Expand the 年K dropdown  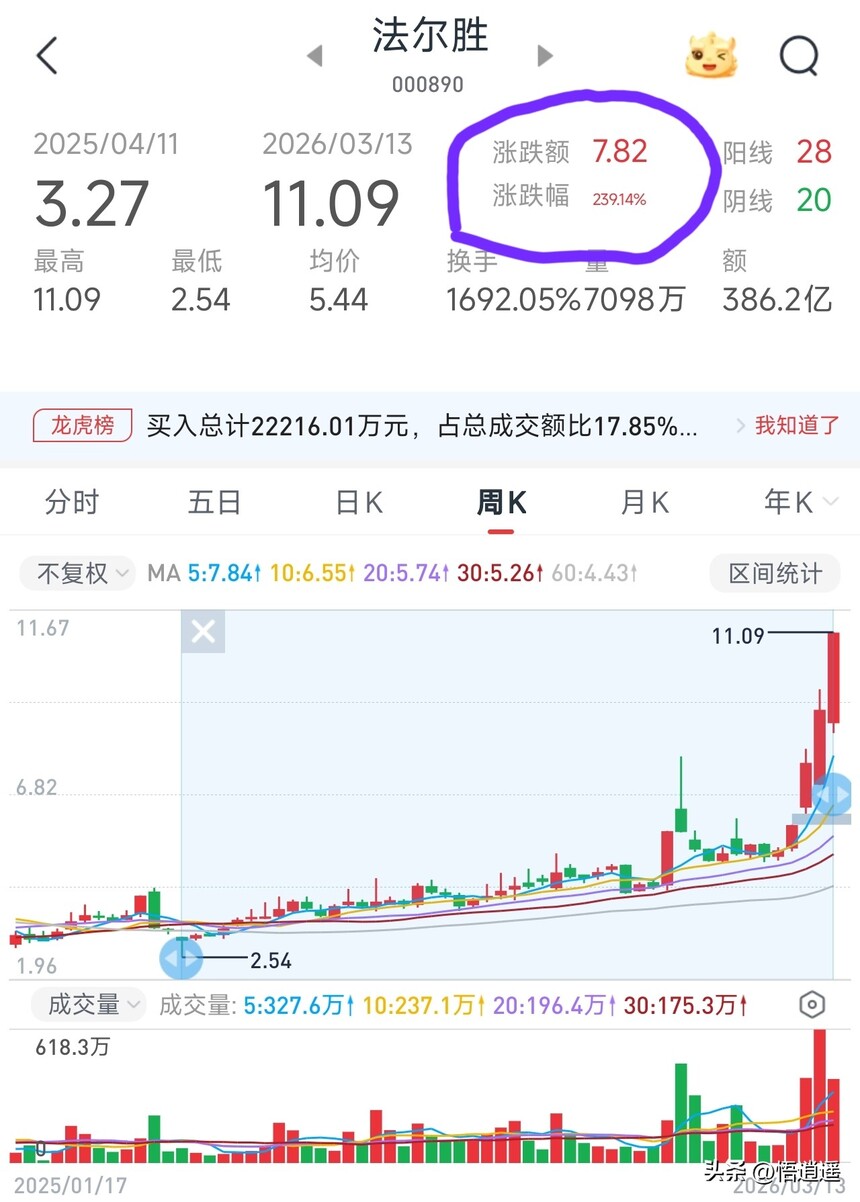tap(799, 502)
